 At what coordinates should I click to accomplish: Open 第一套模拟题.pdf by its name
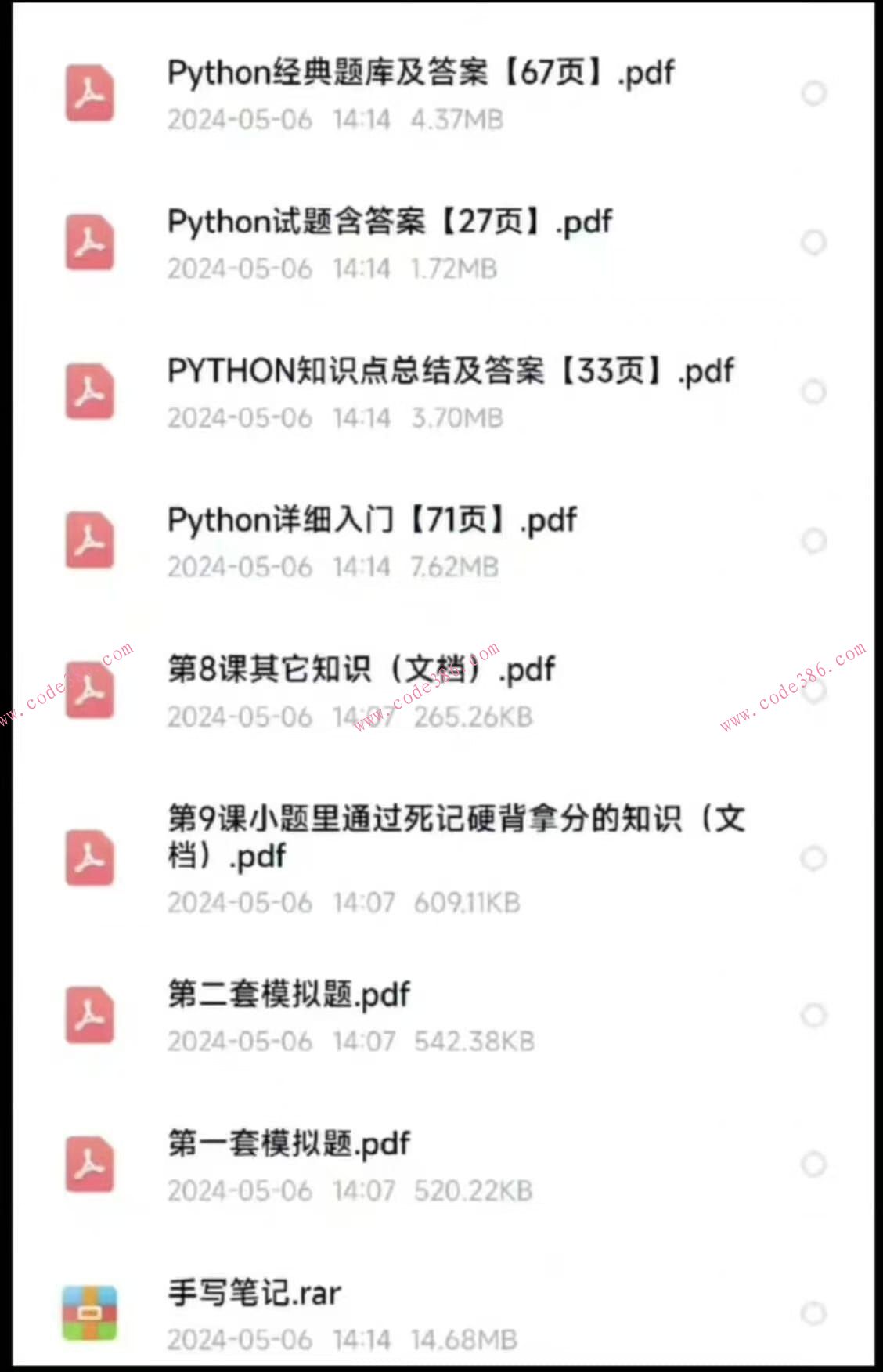[x=289, y=1144]
